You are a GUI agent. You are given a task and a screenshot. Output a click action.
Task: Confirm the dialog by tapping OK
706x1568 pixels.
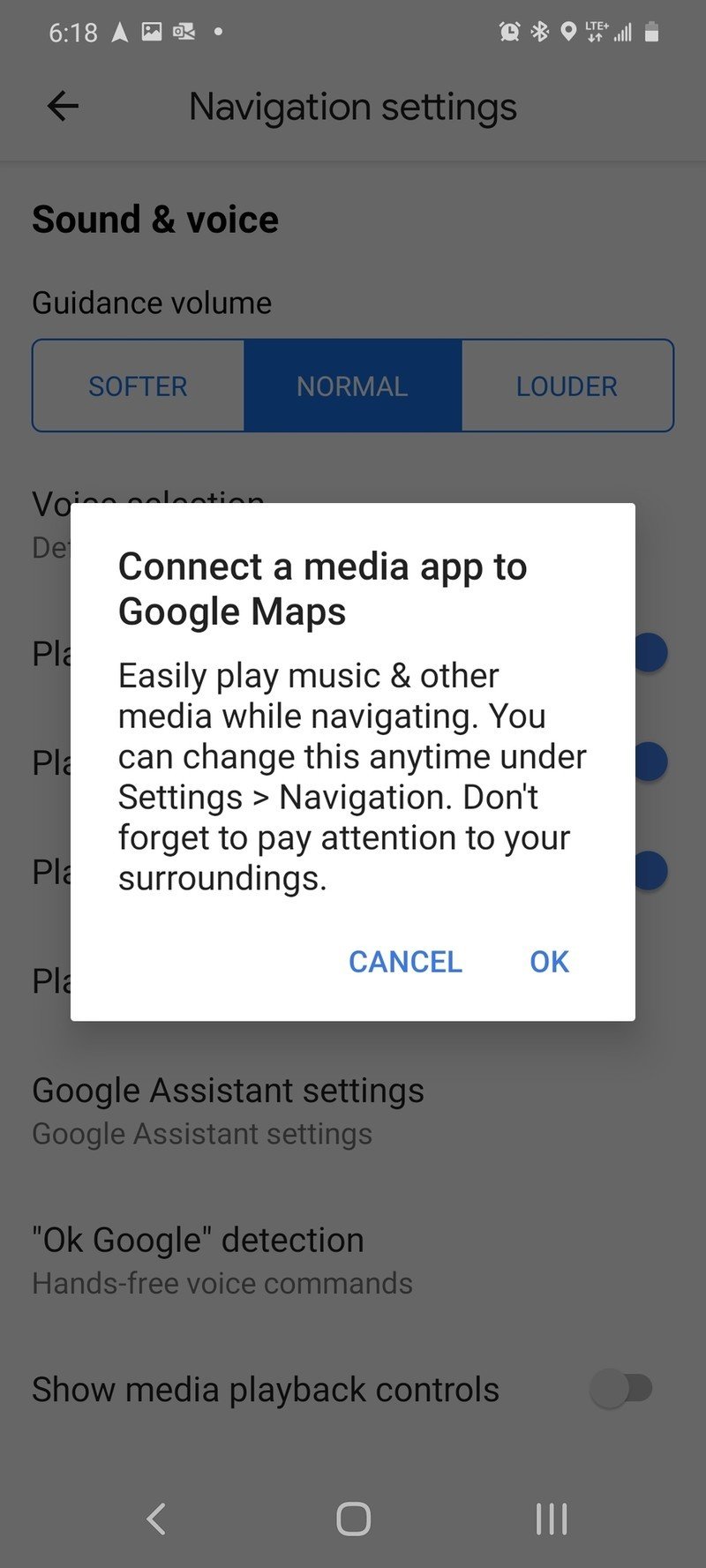click(x=549, y=961)
